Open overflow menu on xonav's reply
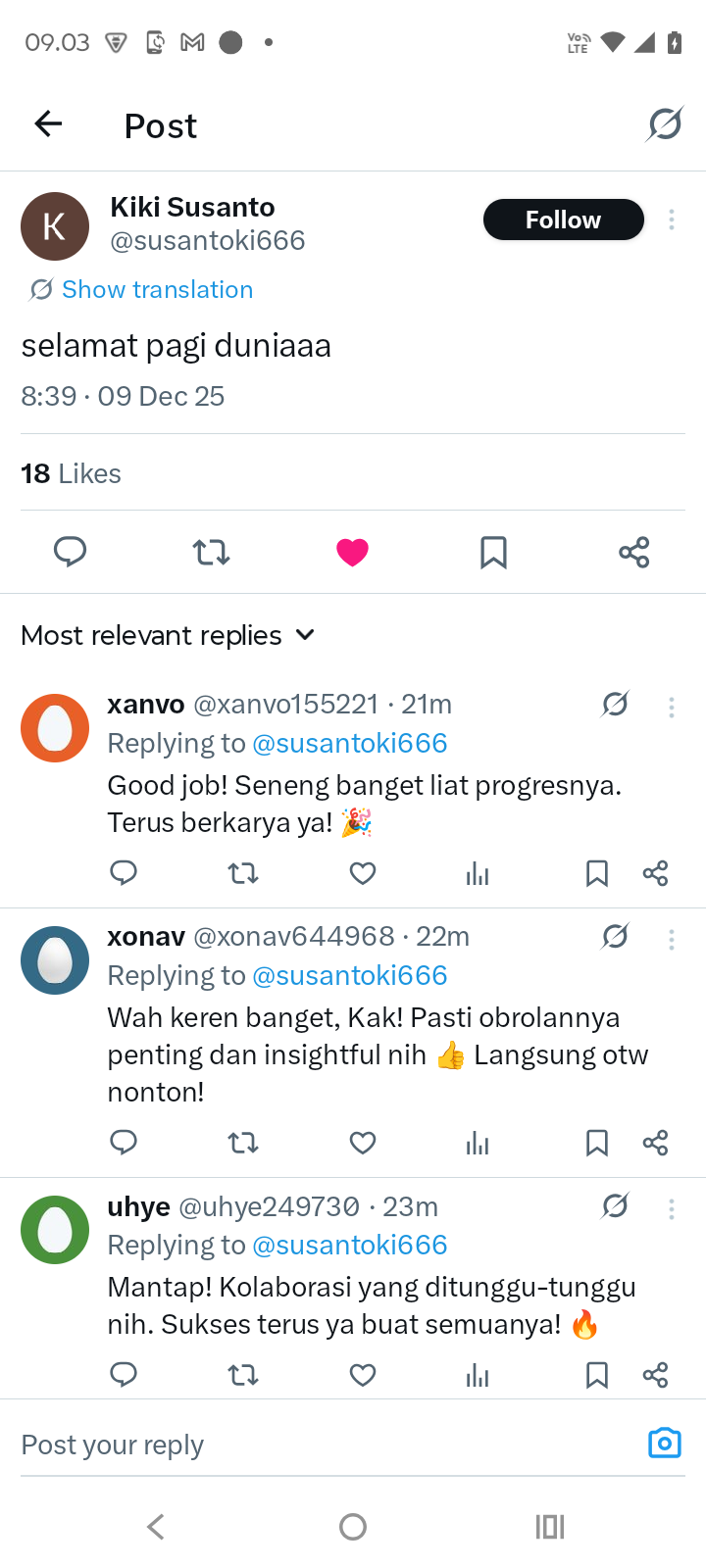Screen dimensions: 706x1568 coord(672,940)
